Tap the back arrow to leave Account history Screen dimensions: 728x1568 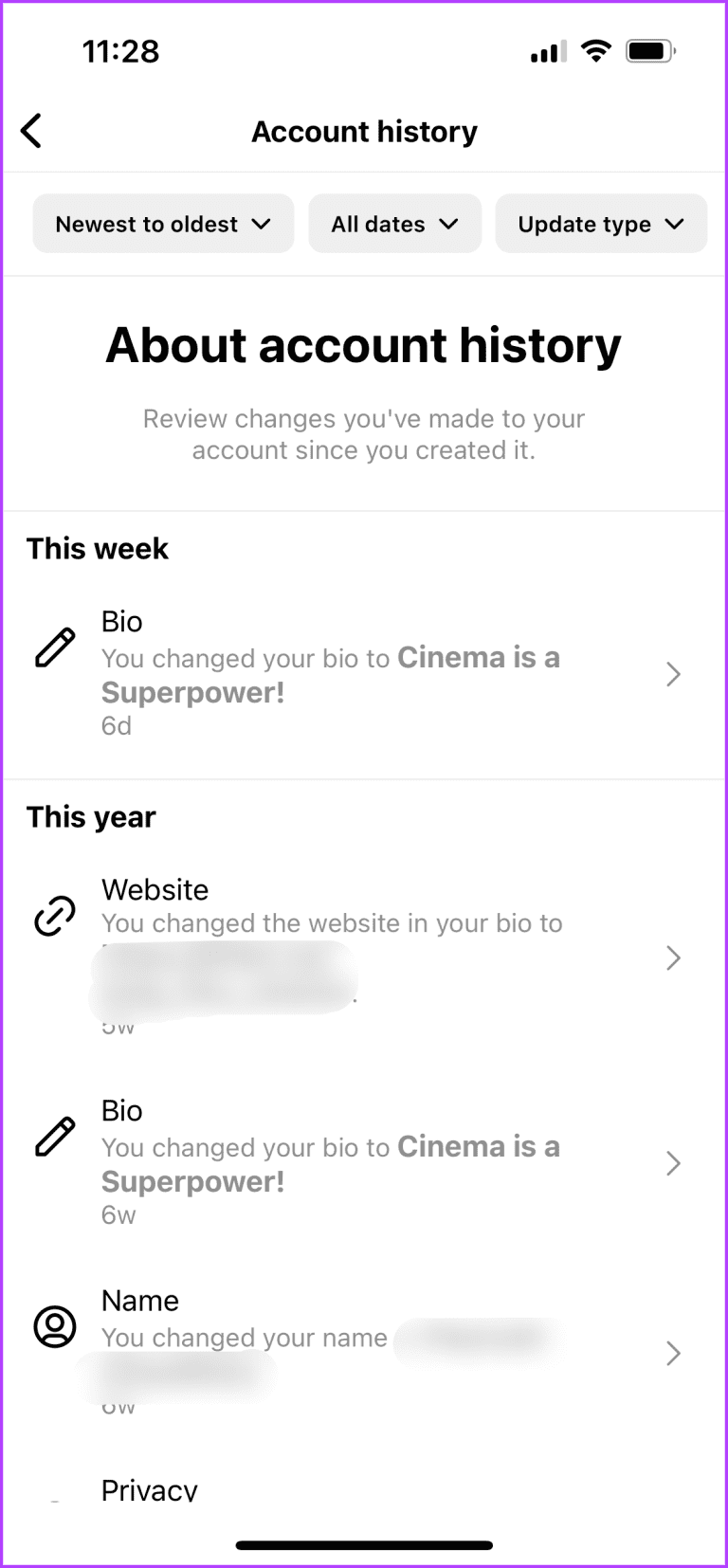[x=31, y=131]
